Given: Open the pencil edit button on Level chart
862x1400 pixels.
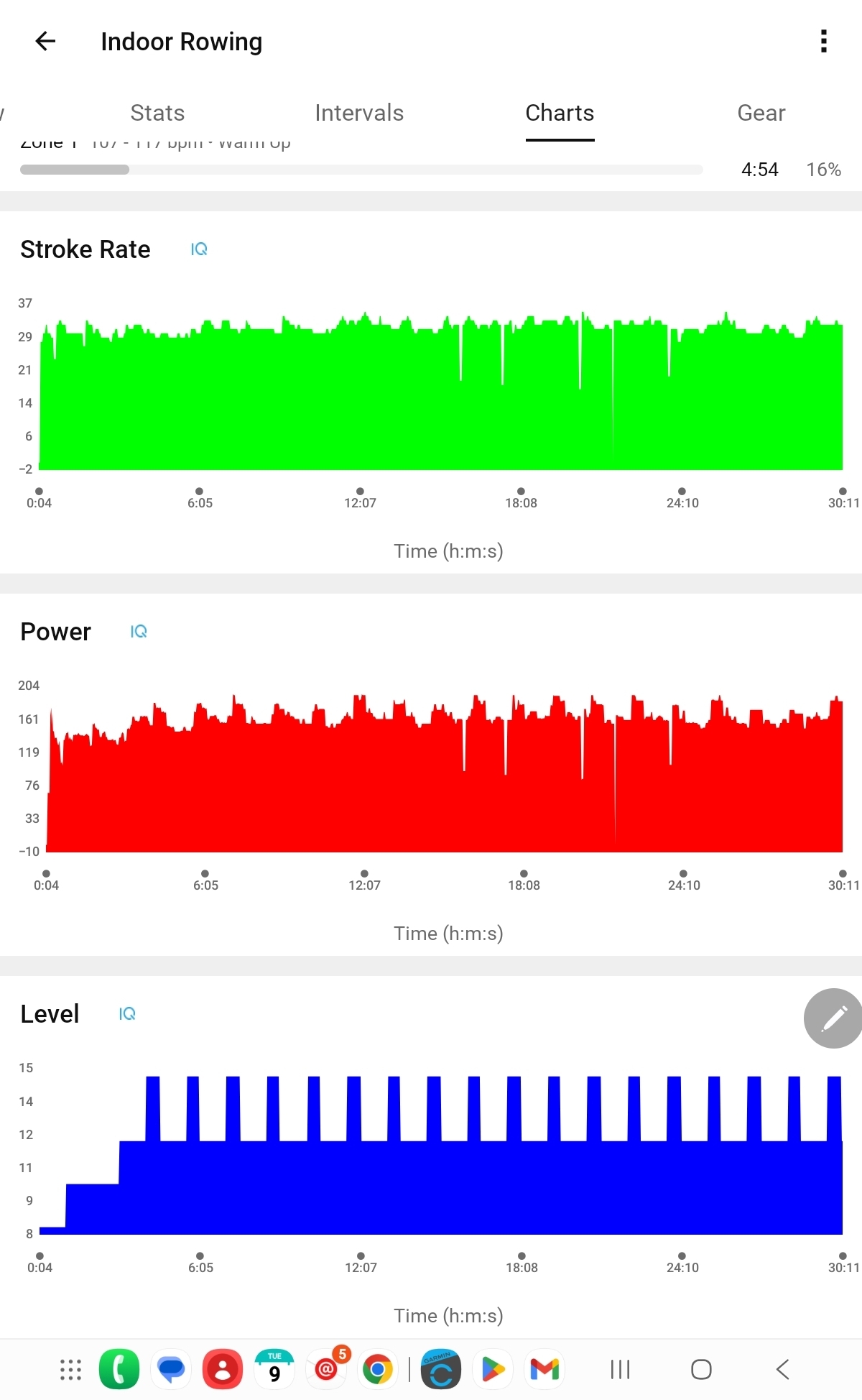Looking at the screenshot, I should 832,1019.
